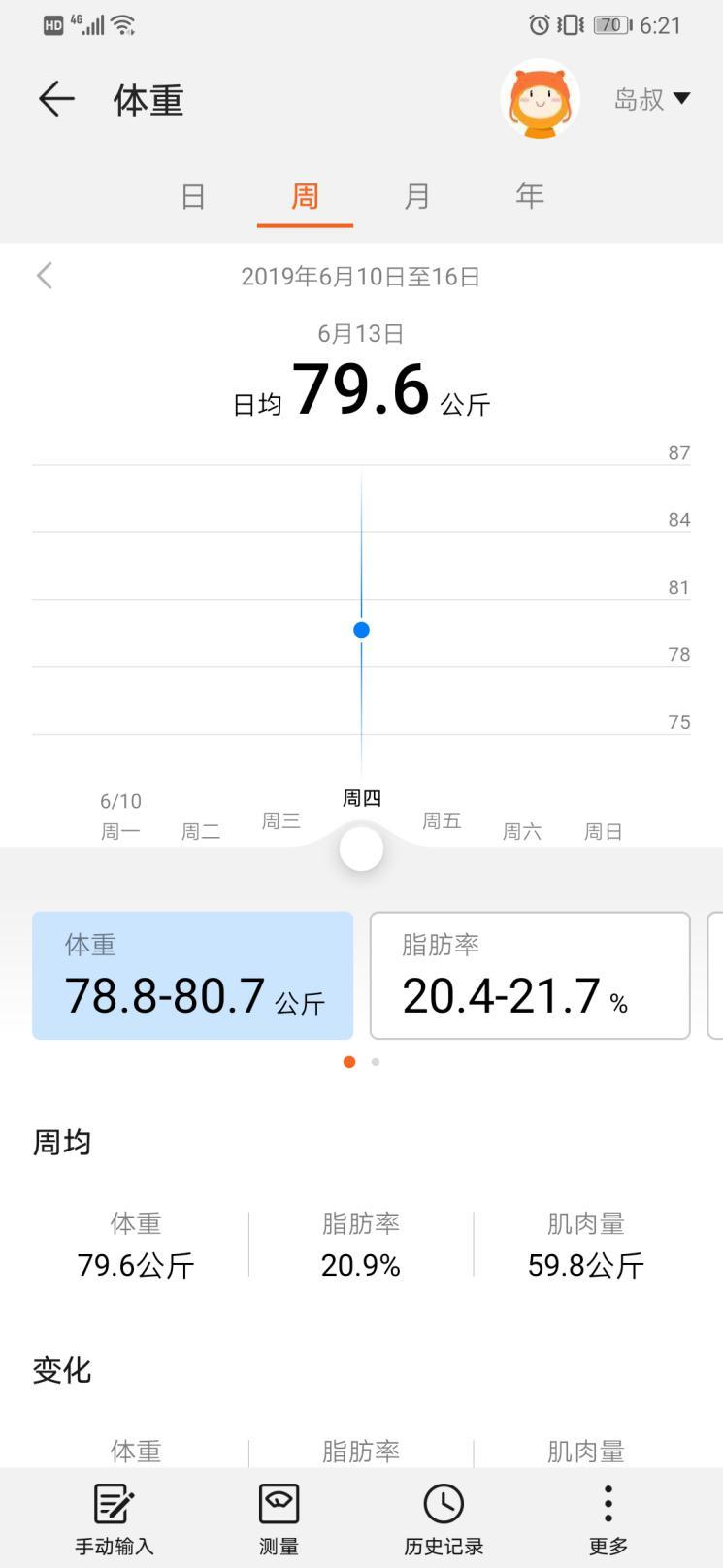Viewport: 723px width, 1568px height.
Task: Choose 周三 on the chart
Action: pyautogui.click(x=281, y=821)
